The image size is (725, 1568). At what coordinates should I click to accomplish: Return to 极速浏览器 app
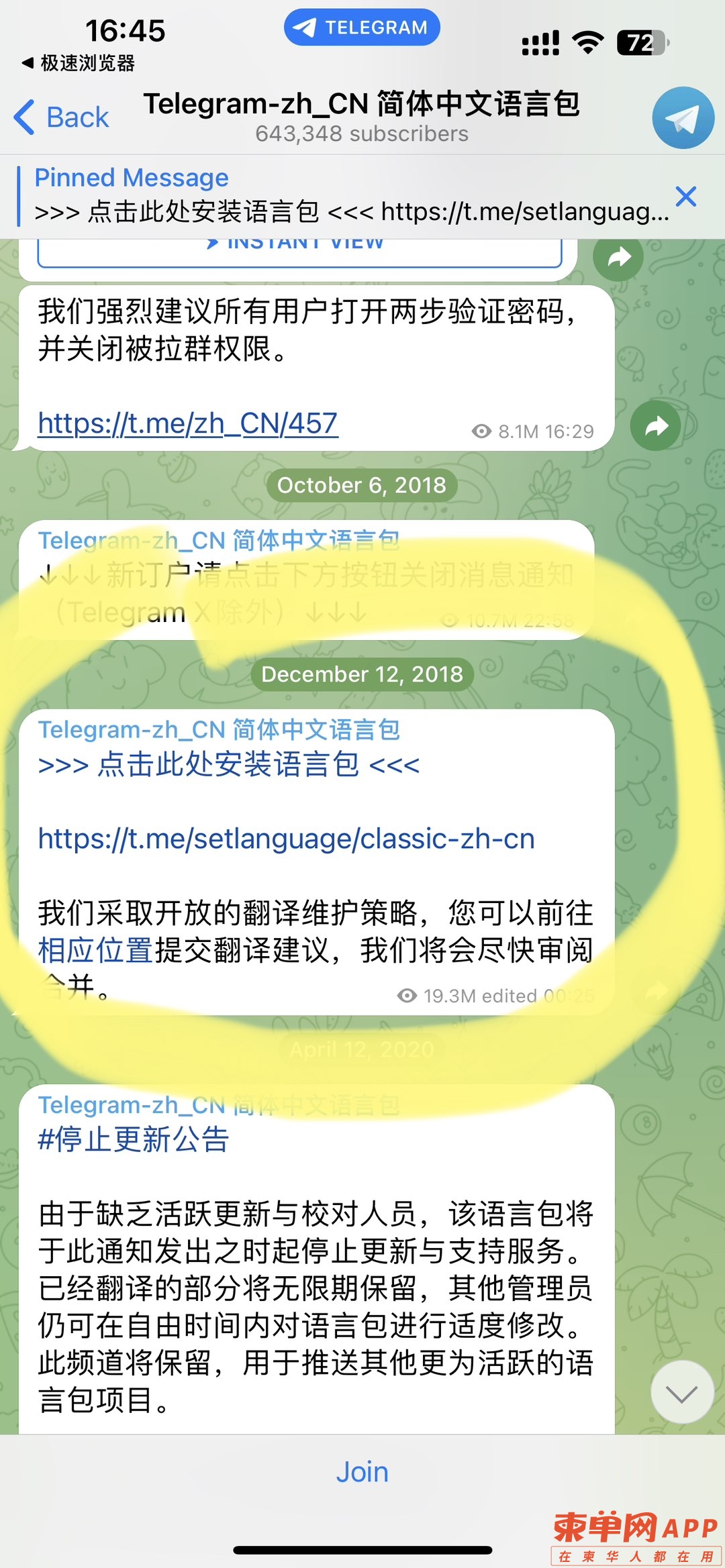click(78, 63)
